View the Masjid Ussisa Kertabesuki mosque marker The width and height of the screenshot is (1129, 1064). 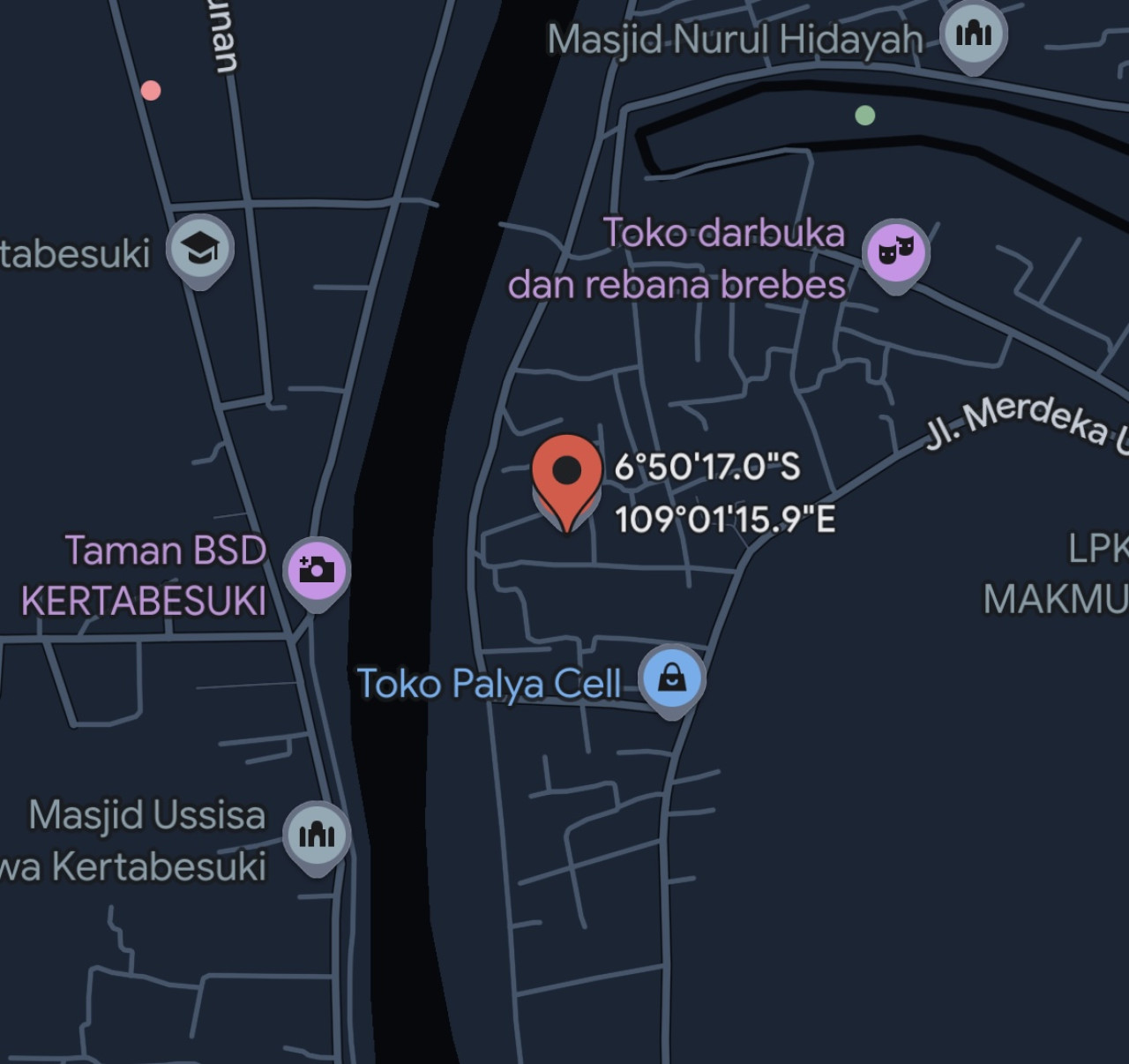(x=316, y=834)
